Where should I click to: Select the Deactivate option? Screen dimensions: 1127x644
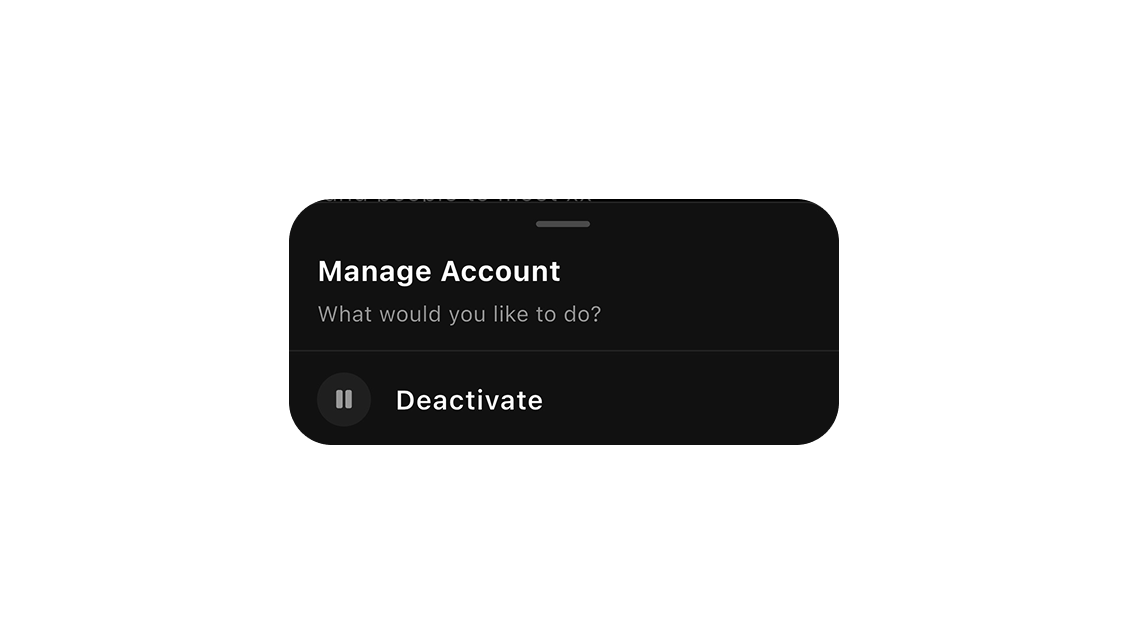tap(469, 400)
